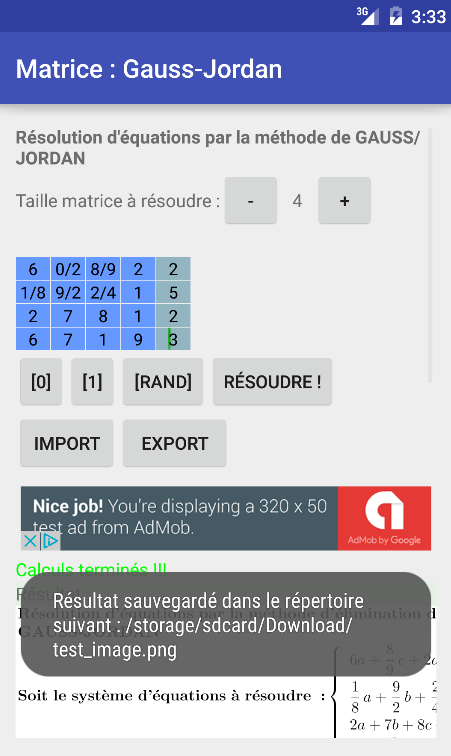Fill the matrix with ones via [1]

(92, 382)
